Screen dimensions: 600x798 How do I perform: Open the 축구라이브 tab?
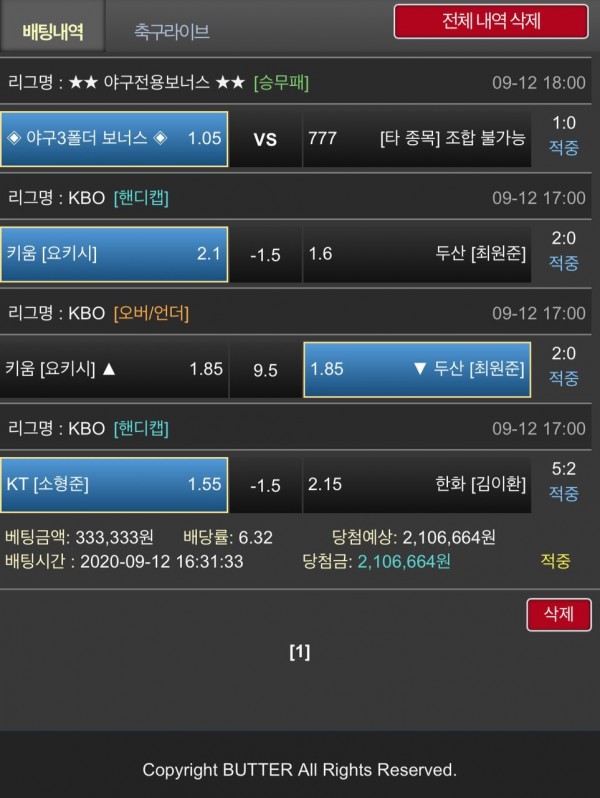[171, 32]
